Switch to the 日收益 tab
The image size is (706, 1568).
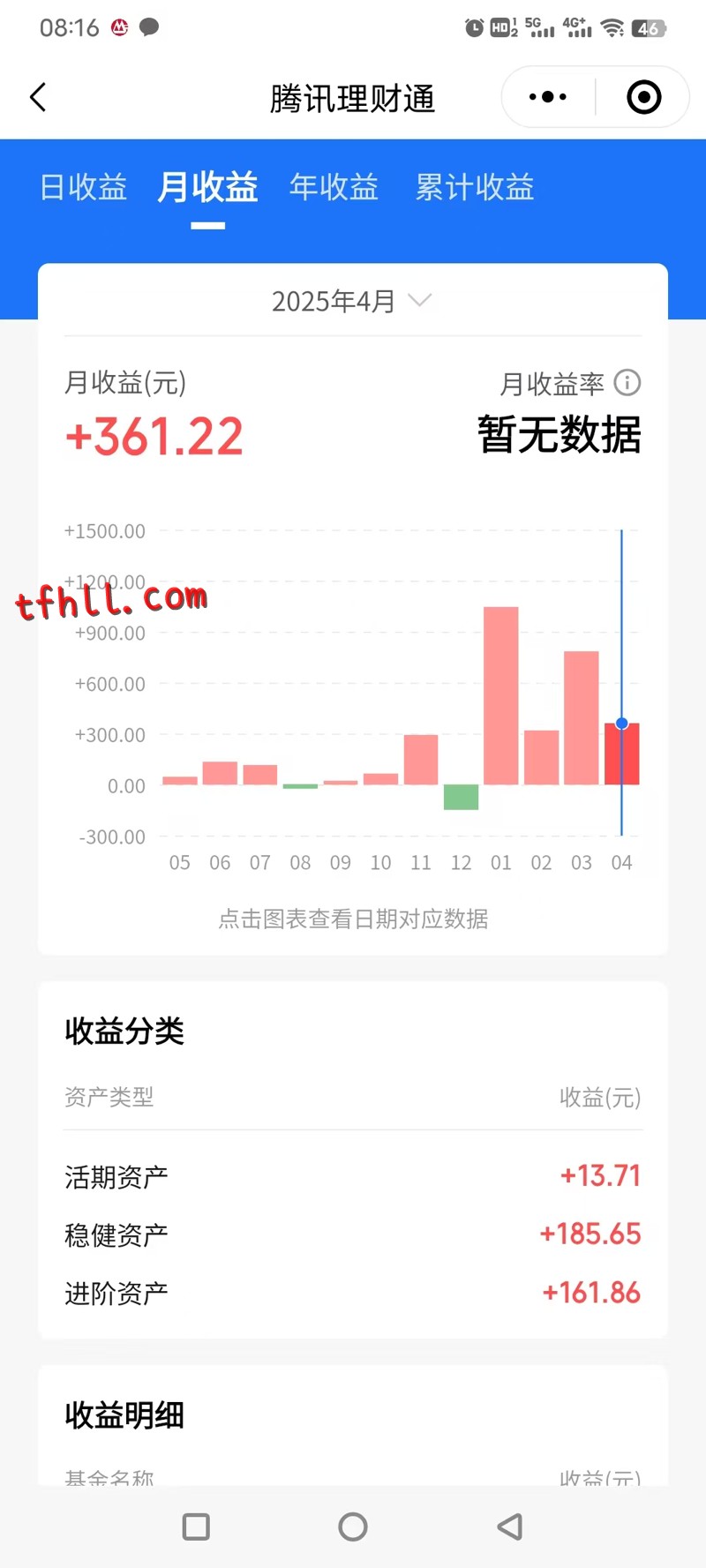pos(84,187)
